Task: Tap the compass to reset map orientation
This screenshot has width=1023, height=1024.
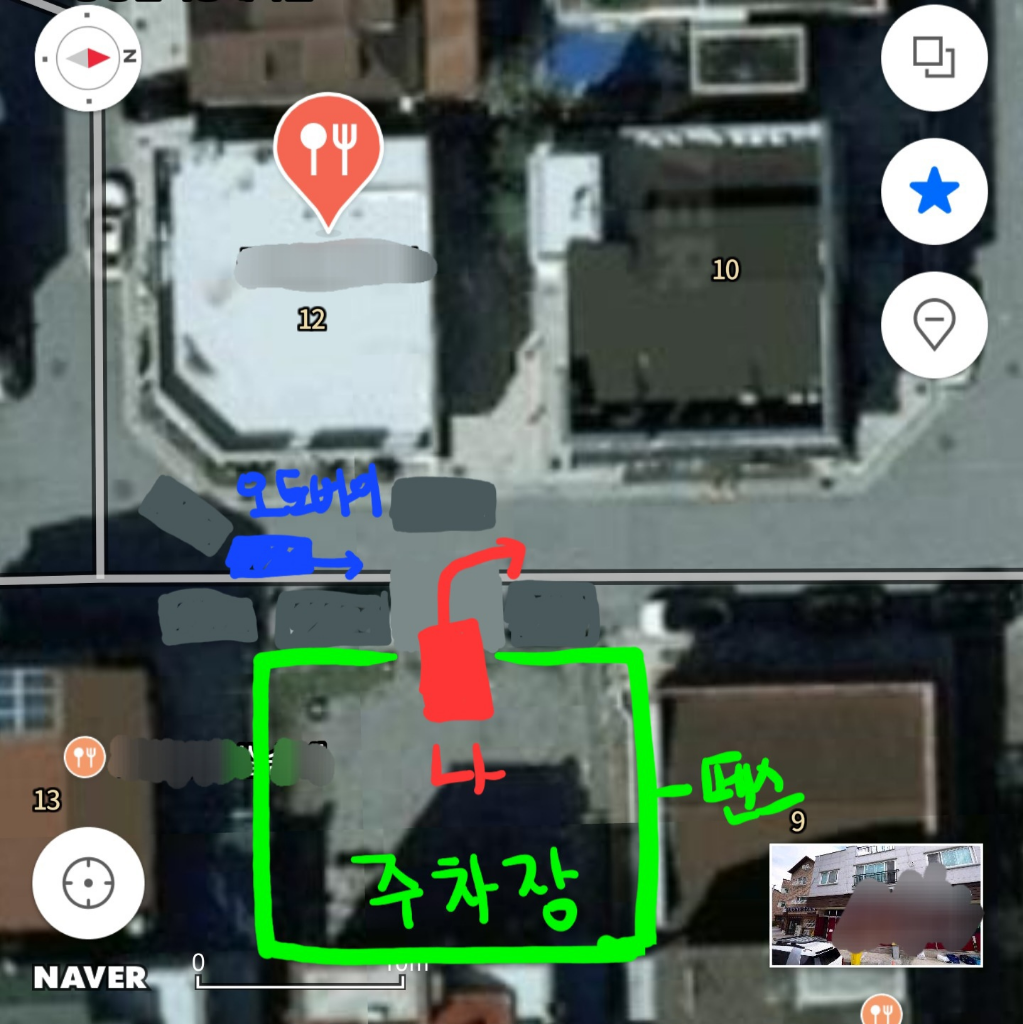Action: click(x=88, y=57)
